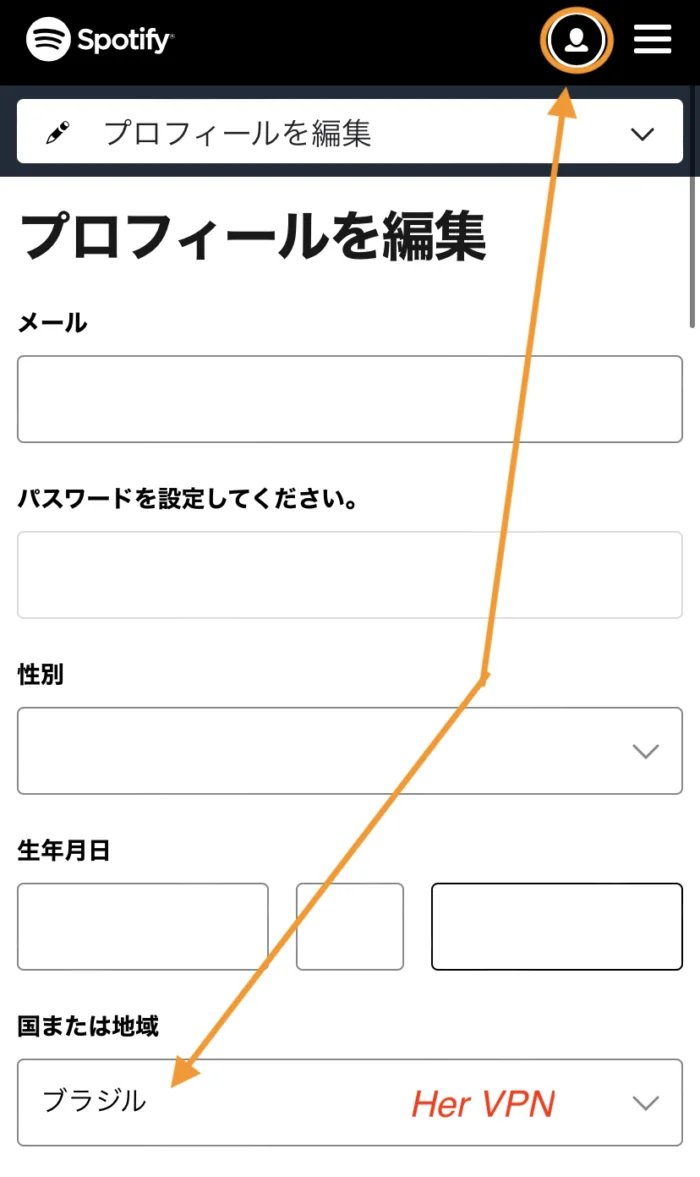Image resolution: width=700 pixels, height=1177 pixels.
Task: Go to Spotify home via logo
Action: tap(100, 41)
